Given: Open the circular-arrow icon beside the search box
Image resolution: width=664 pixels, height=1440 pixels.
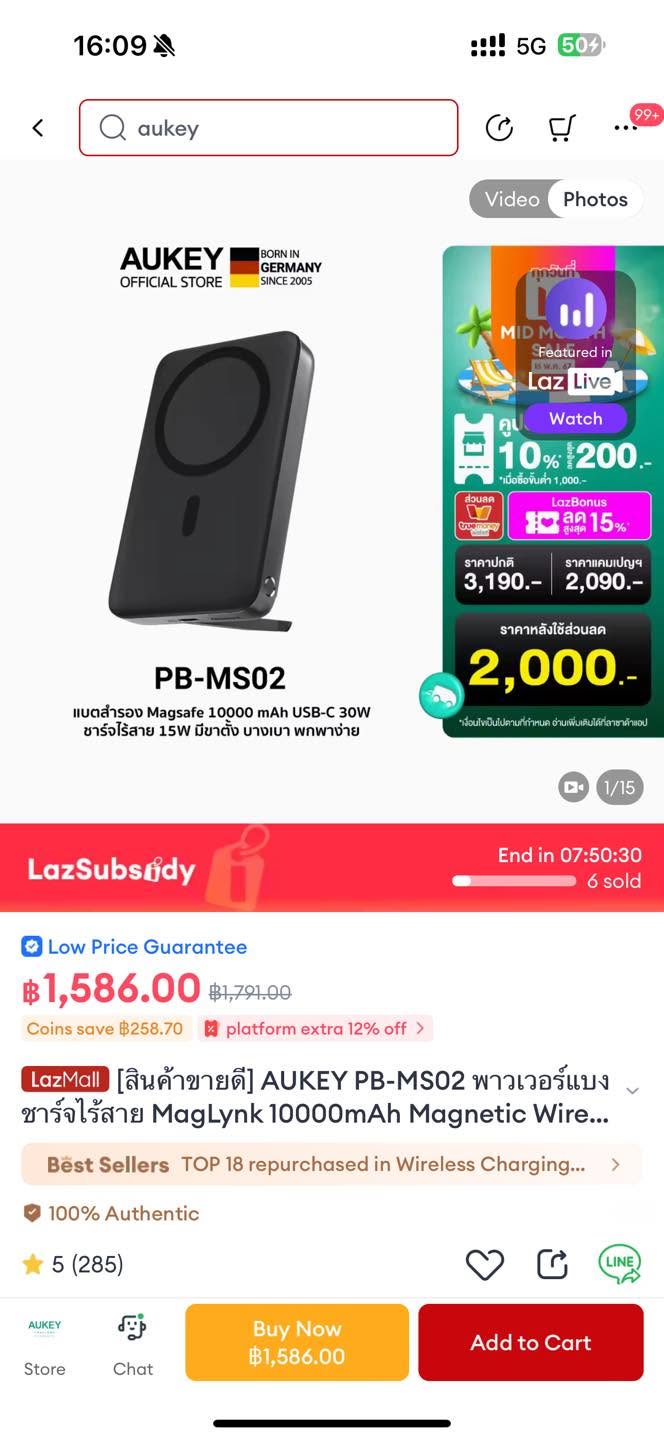Looking at the screenshot, I should [499, 128].
